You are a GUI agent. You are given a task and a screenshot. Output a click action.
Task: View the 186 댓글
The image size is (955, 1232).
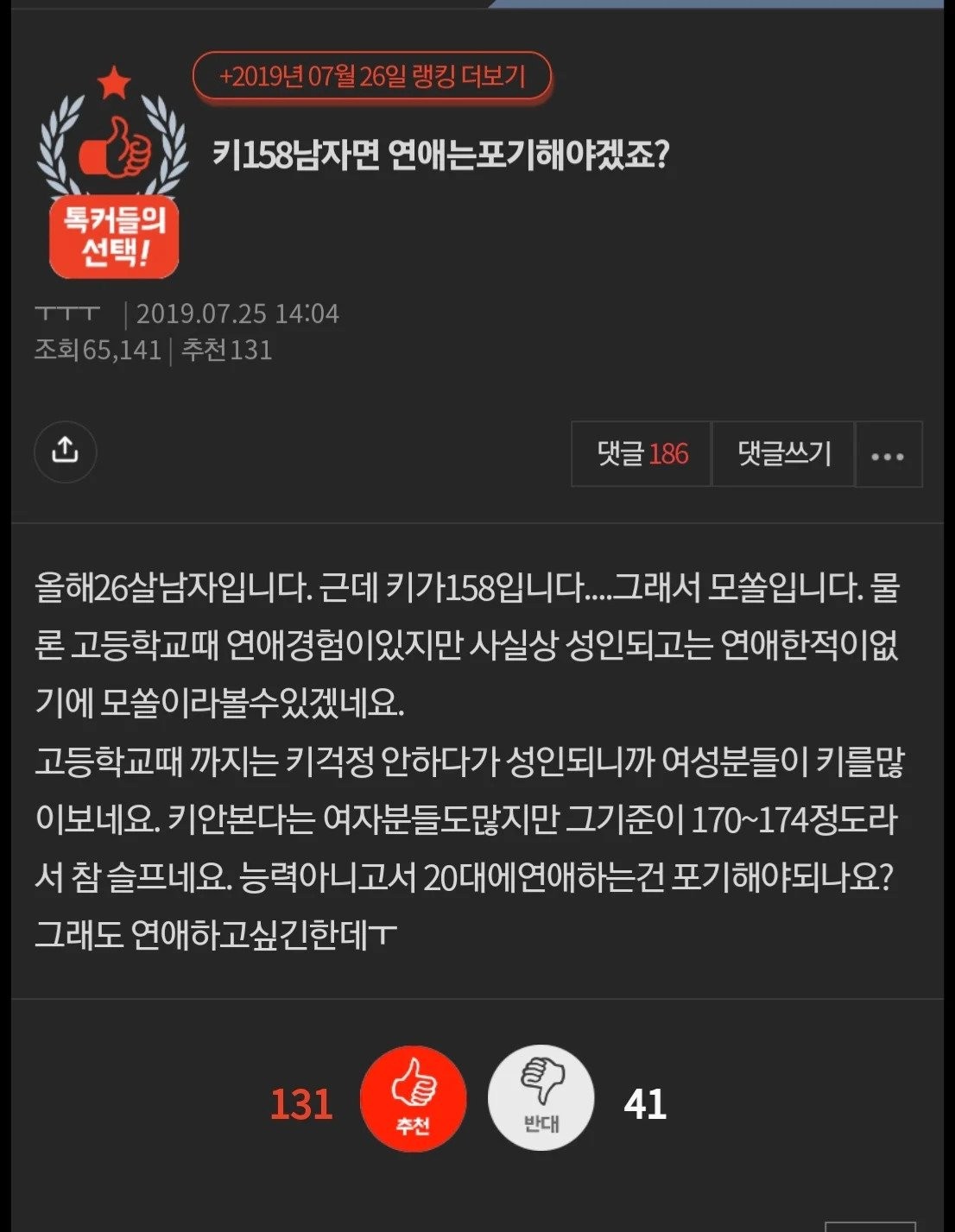tap(642, 454)
